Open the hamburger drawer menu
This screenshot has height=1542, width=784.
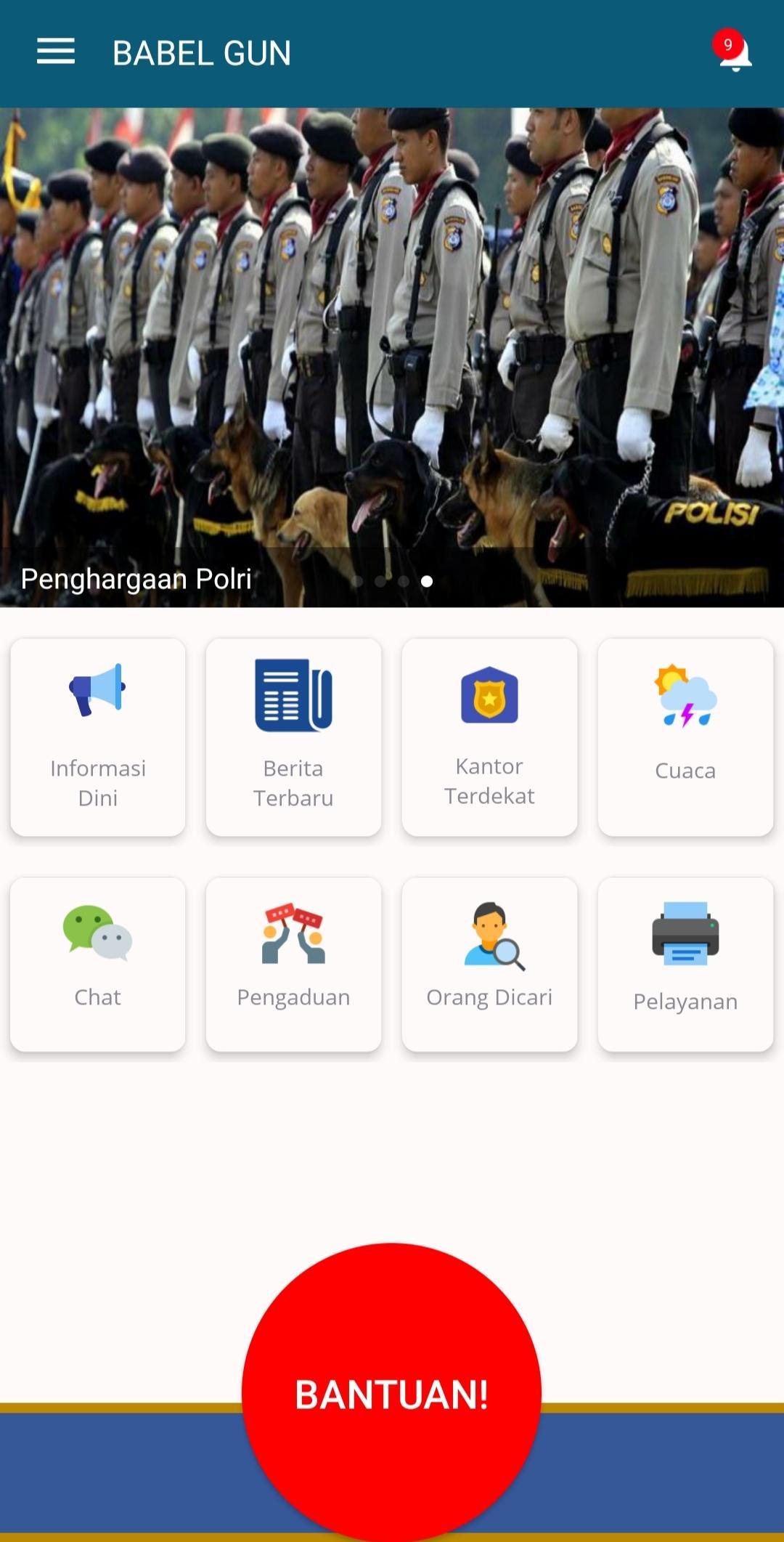[x=56, y=52]
